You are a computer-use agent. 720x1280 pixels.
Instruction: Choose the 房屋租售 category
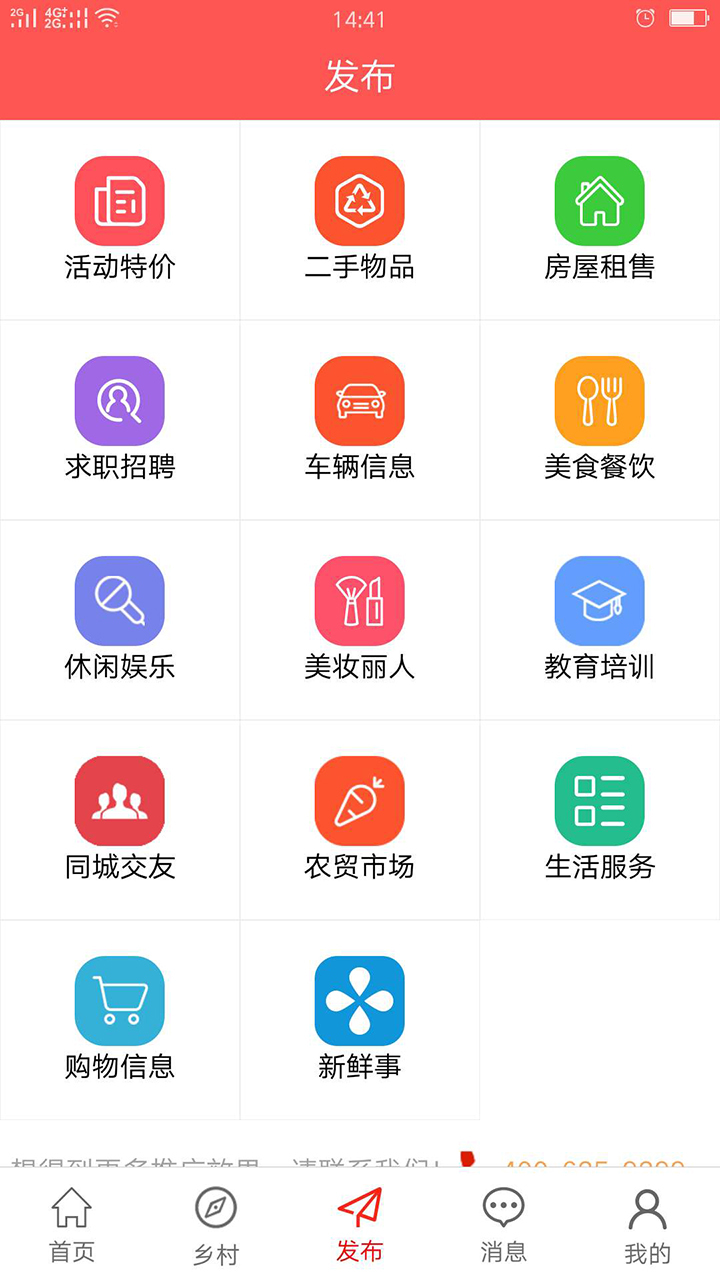coord(600,220)
